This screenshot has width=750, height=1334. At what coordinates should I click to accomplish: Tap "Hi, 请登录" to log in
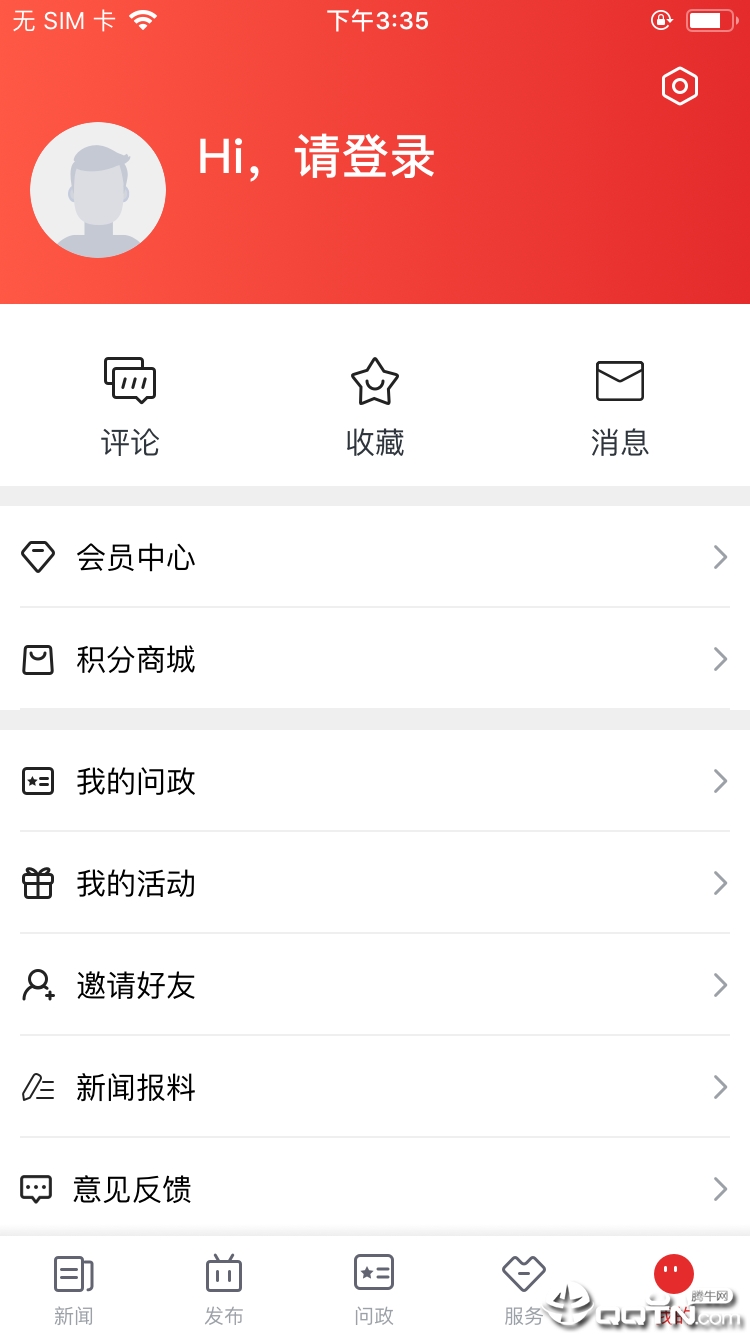316,157
